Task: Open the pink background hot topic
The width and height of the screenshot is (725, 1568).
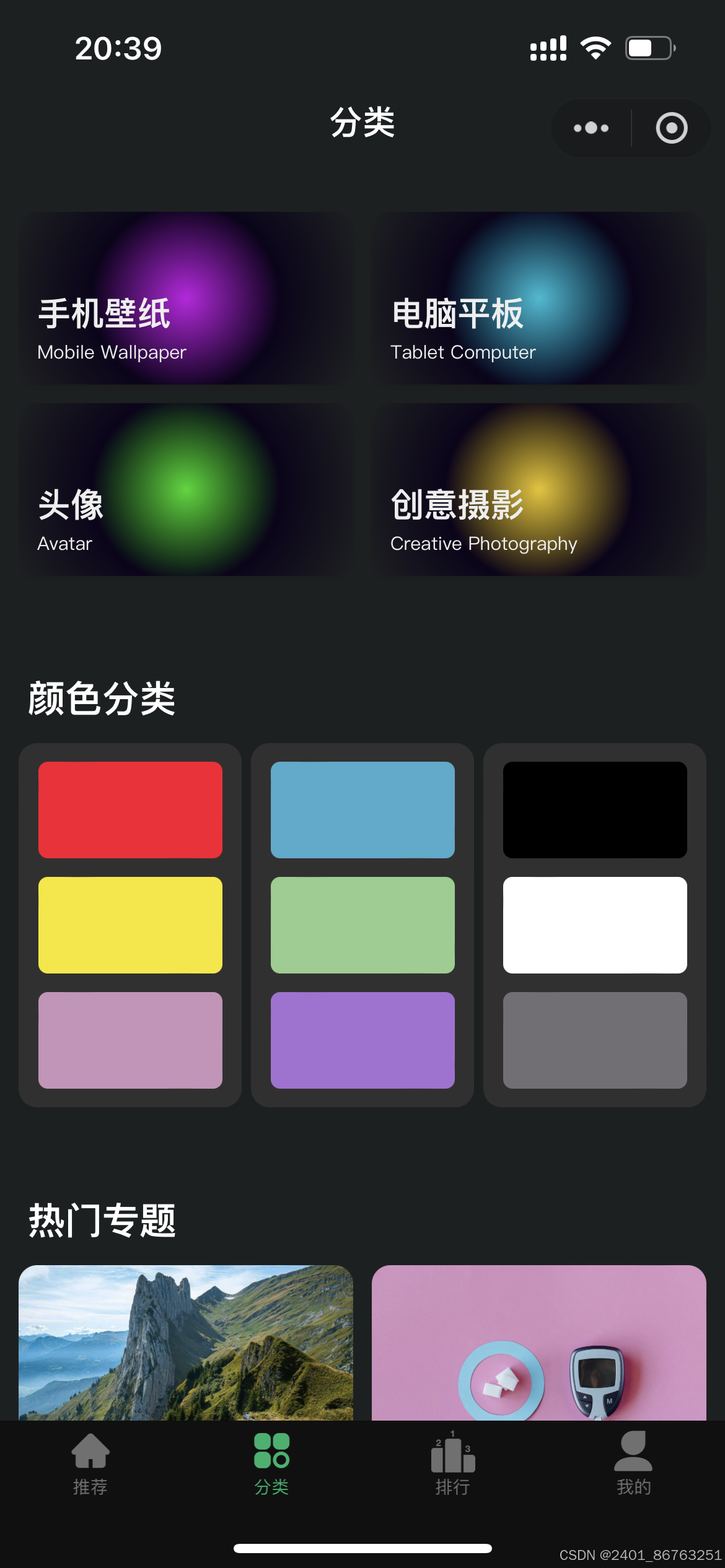Action: click(538, 1343)
